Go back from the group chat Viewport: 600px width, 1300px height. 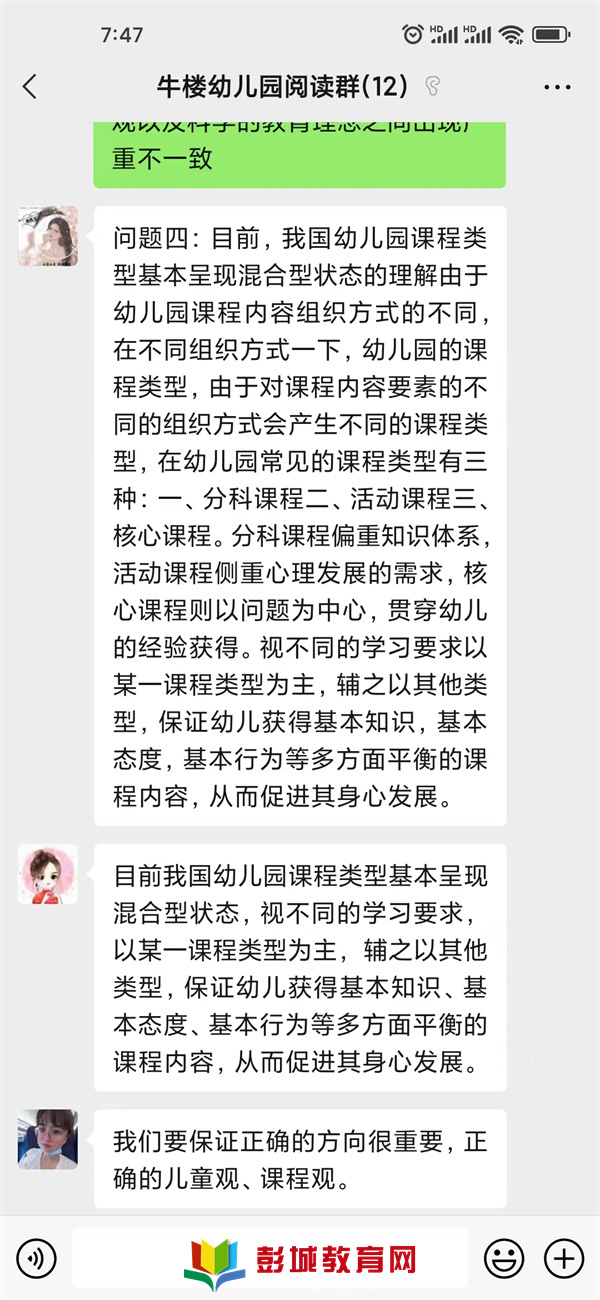click(x=30, y=87)
